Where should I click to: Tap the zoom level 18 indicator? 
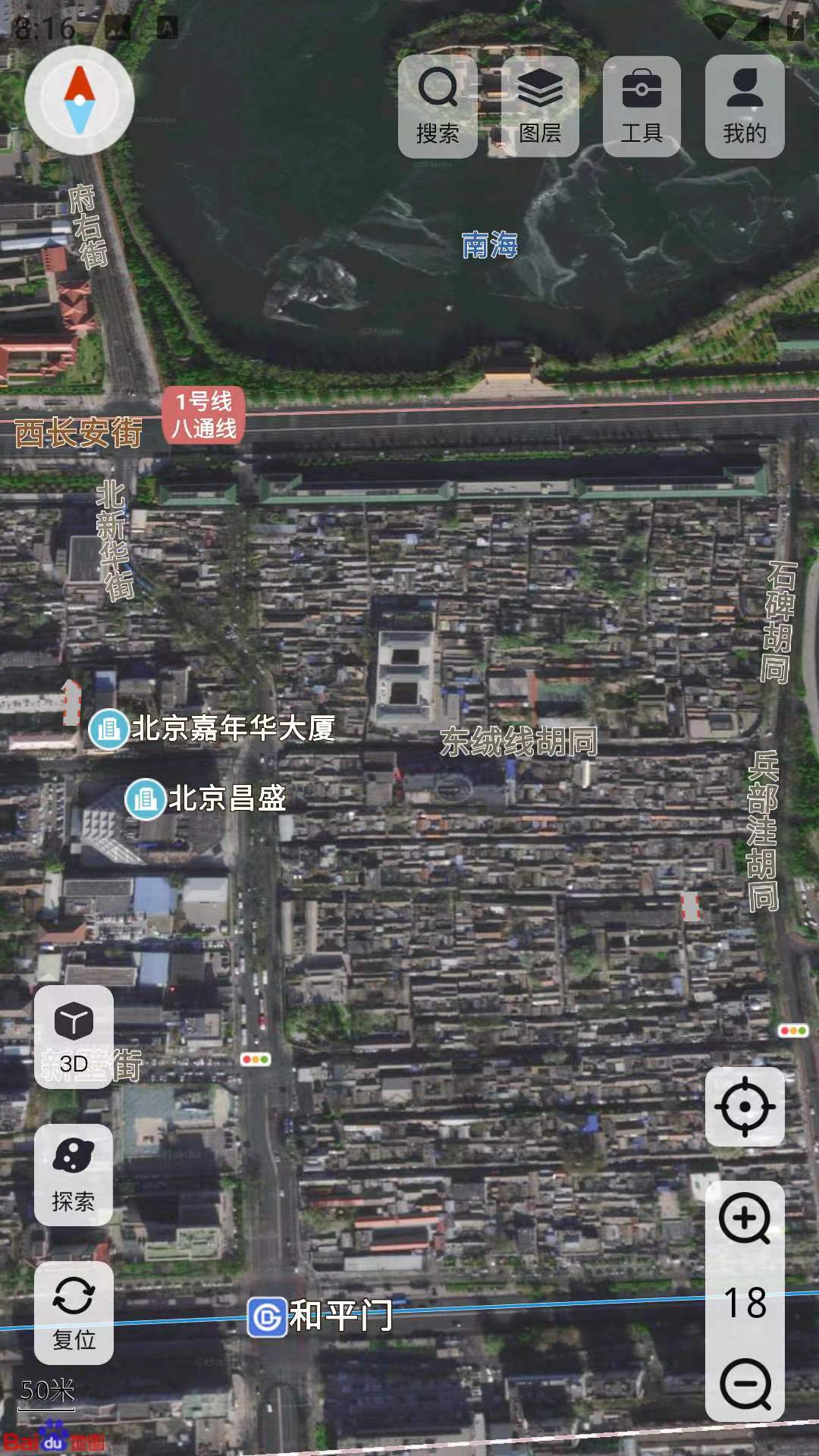click(746, 1297)
